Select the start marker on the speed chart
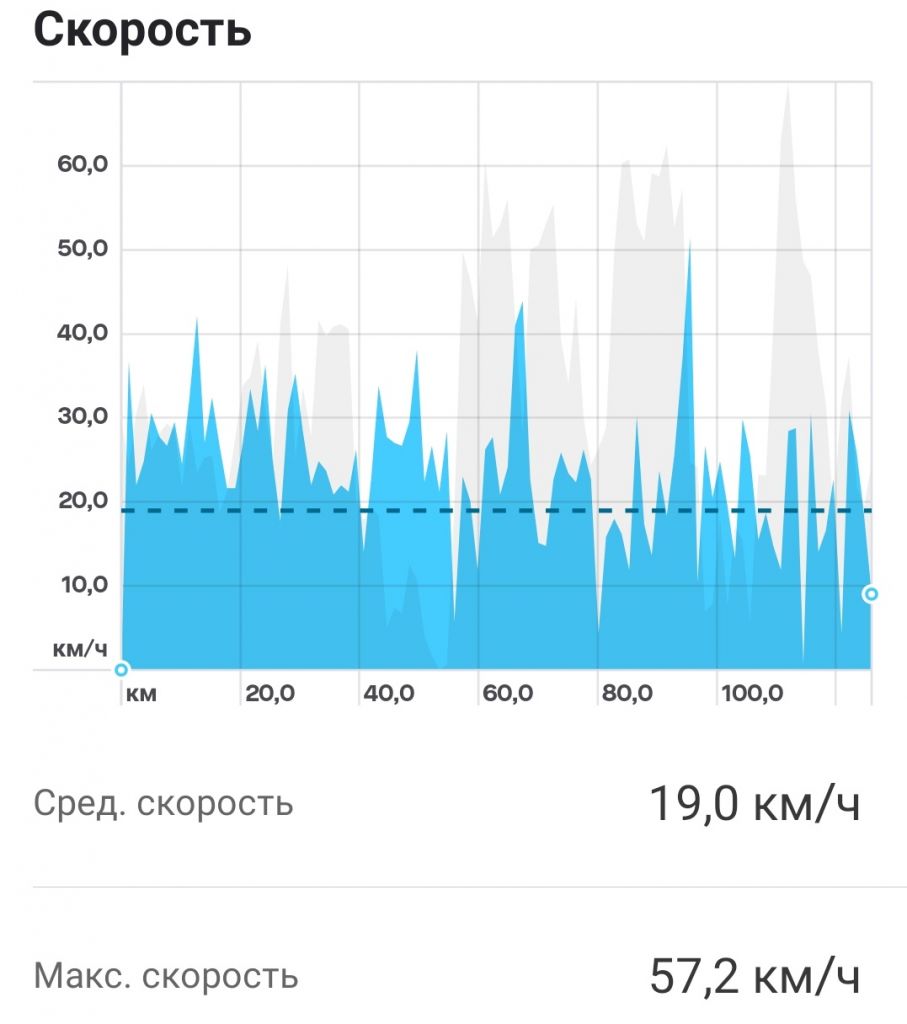 [x=122, y=669]
